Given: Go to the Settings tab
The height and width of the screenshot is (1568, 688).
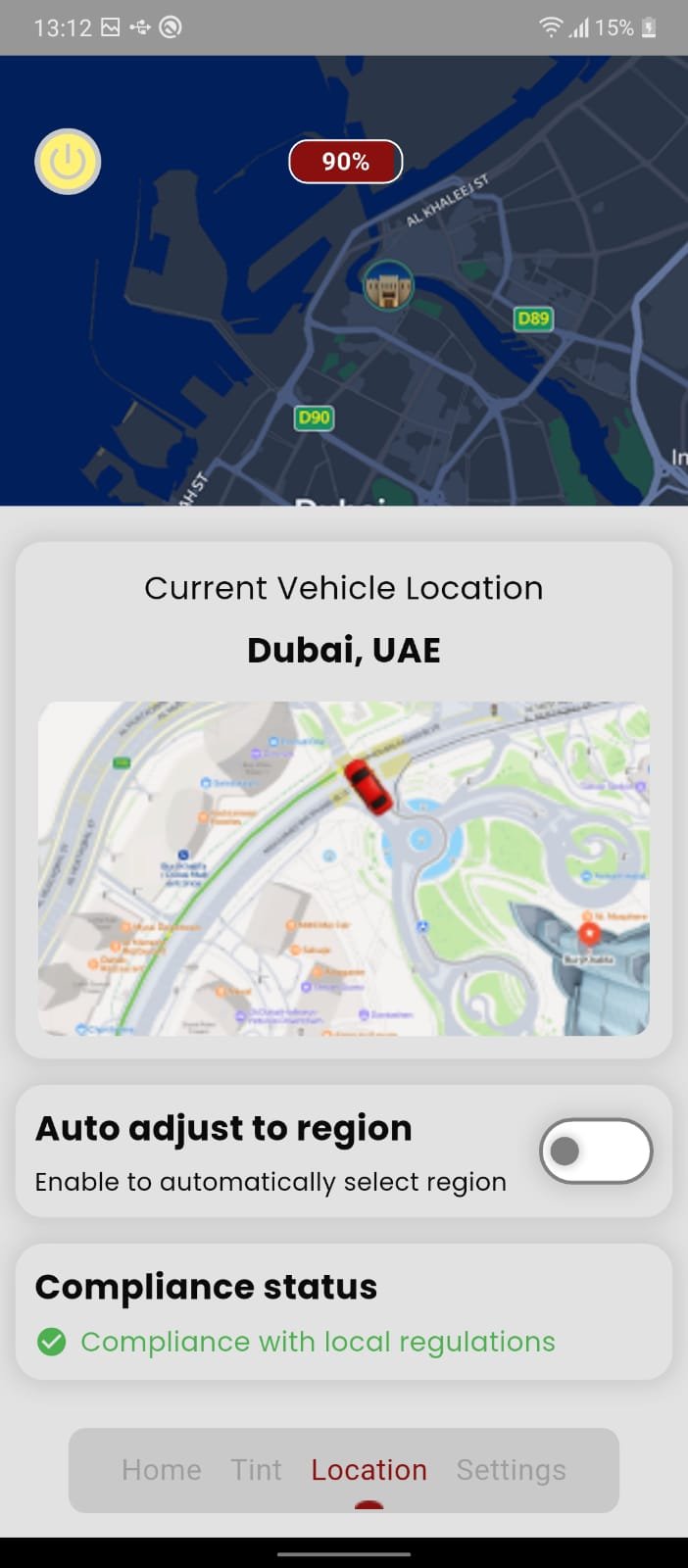Looking at the screenshot, I should coord(511,1469).
